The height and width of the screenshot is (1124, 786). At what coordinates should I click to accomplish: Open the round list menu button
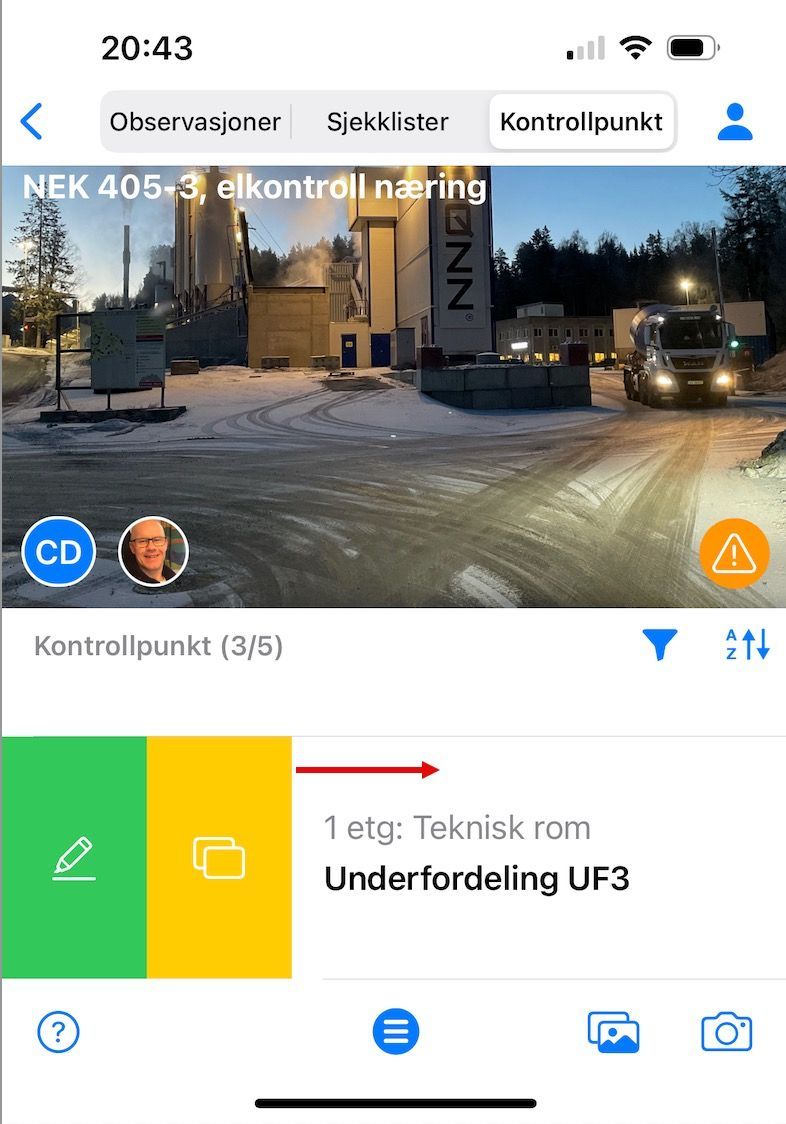coord(396,1031)
